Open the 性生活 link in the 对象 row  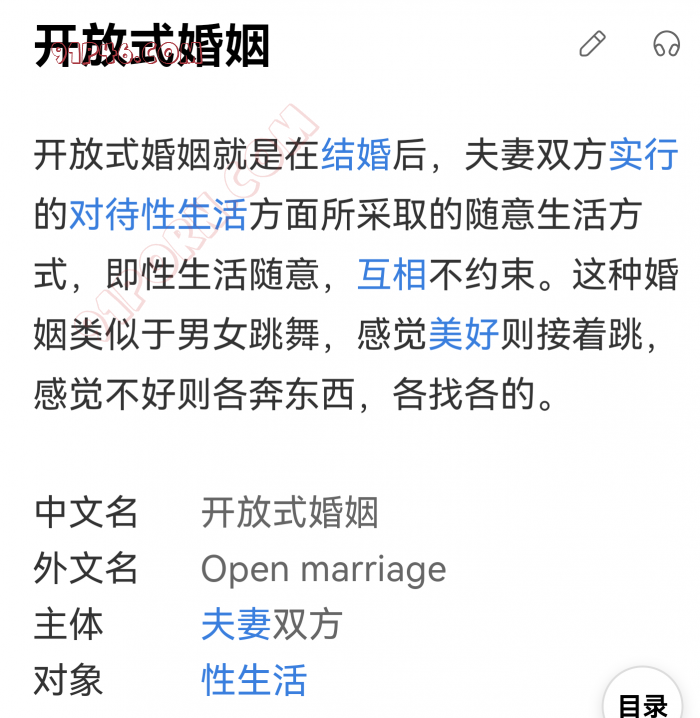click(254, 681)
